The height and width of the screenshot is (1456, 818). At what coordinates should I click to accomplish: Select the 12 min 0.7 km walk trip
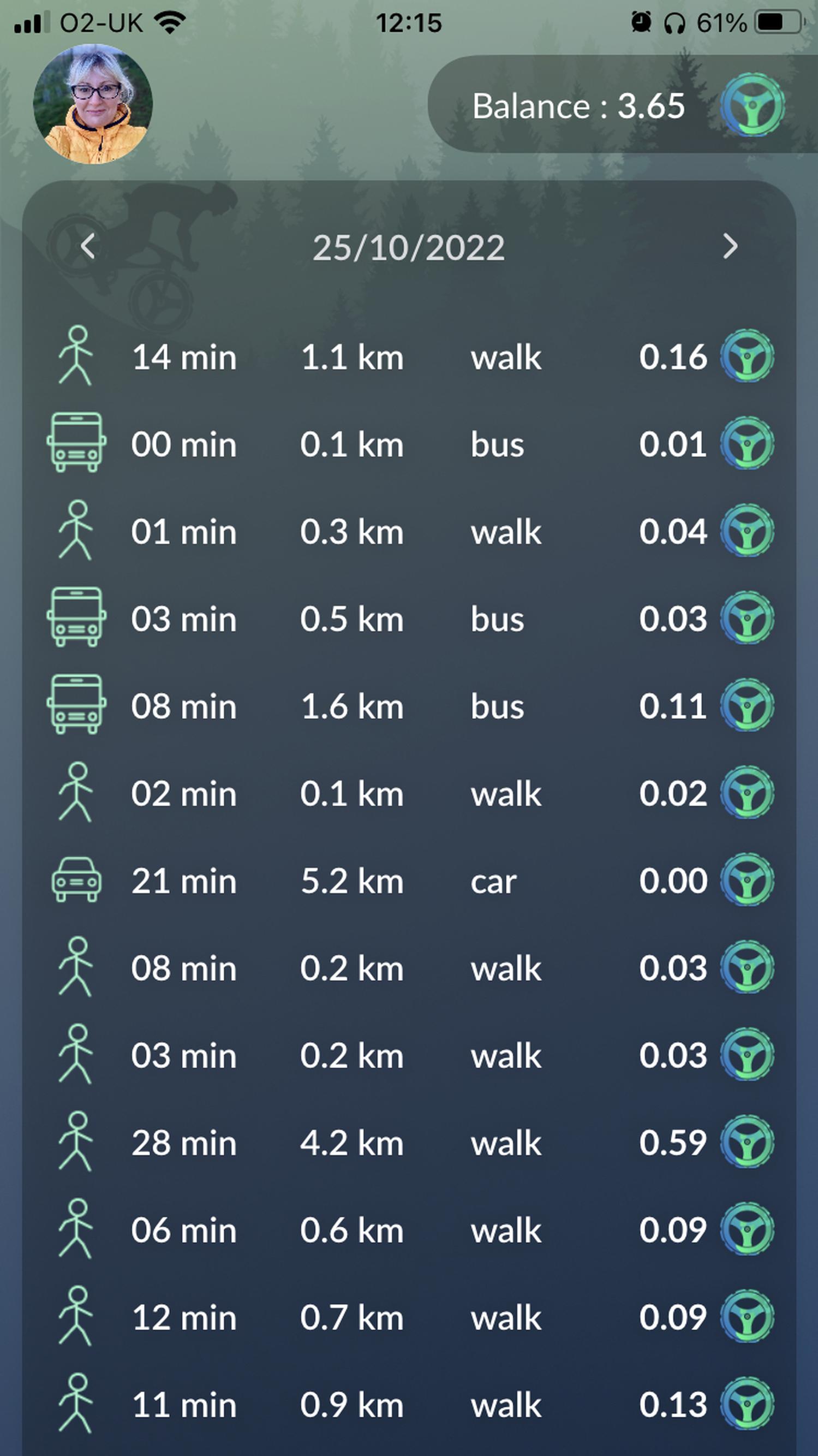pos(410,1316)
